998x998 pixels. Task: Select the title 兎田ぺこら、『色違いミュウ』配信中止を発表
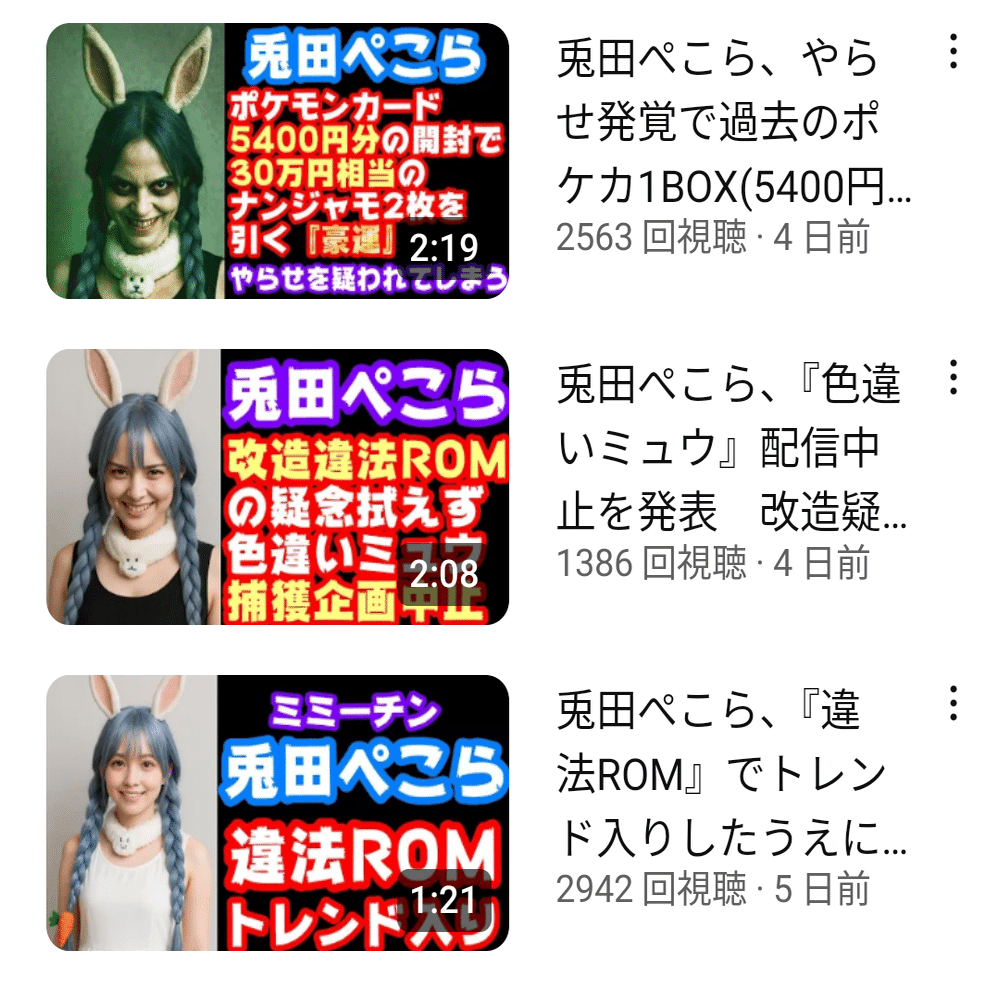pyautogui.click(x=732, y=448)
